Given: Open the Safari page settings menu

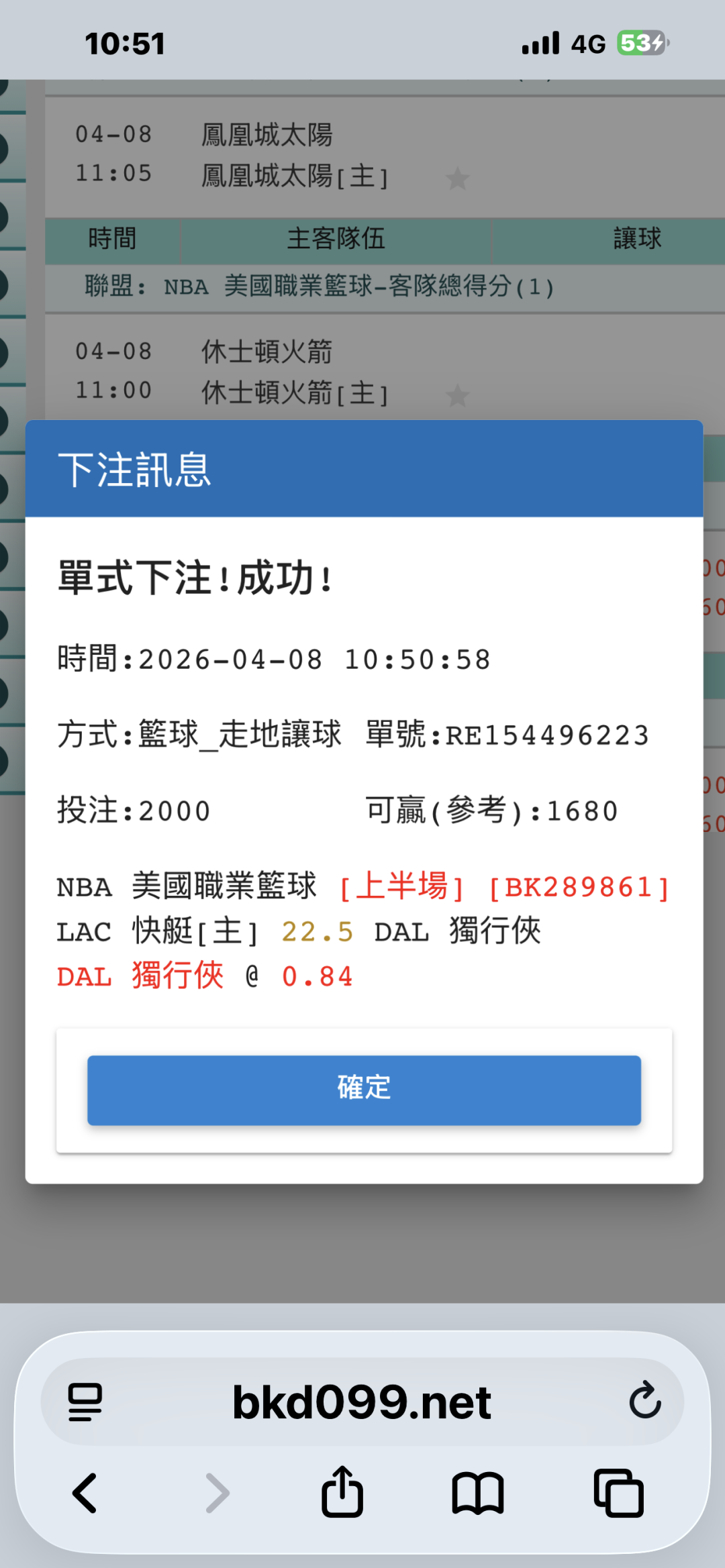Looking at the screenshot, I should (x=85, y=1402).
